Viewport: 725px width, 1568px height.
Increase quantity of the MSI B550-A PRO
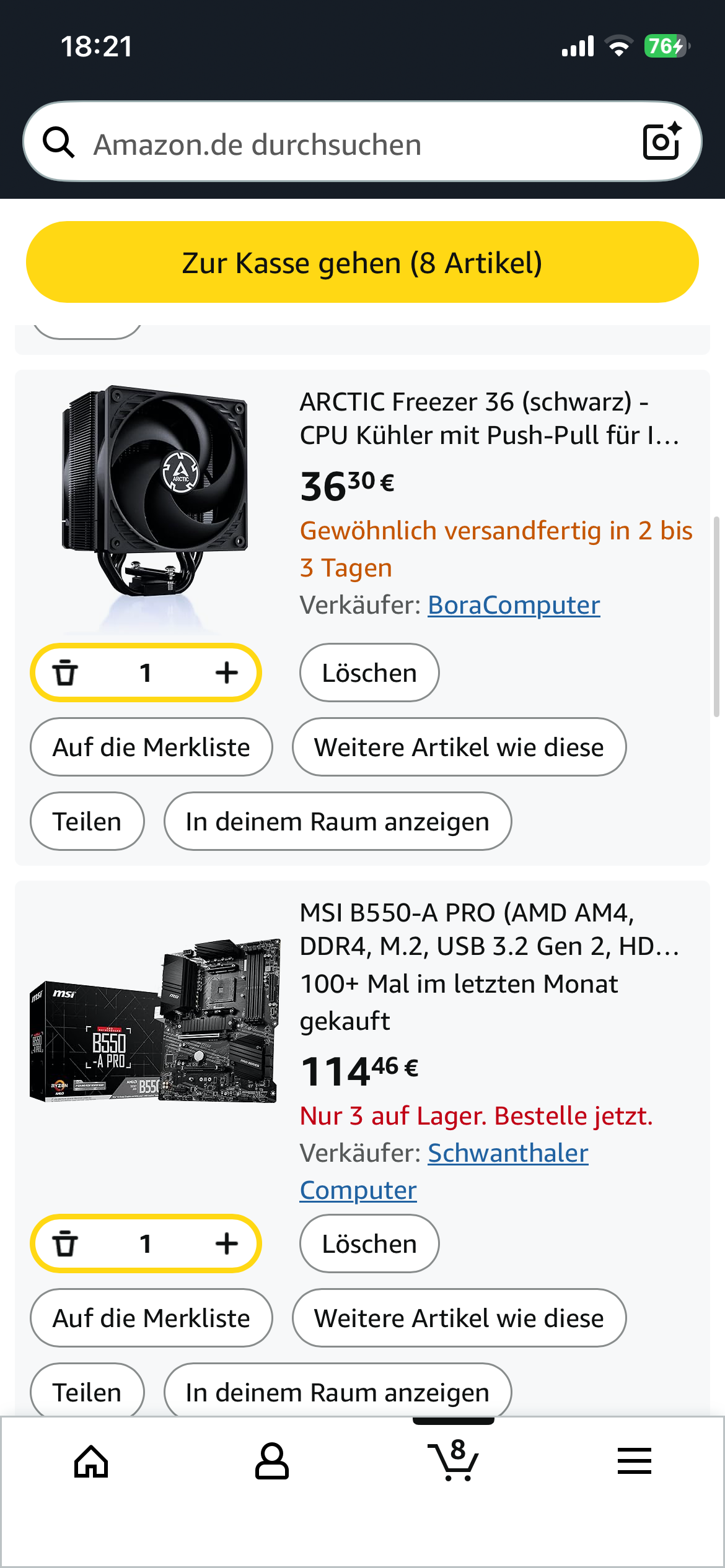227,1244
